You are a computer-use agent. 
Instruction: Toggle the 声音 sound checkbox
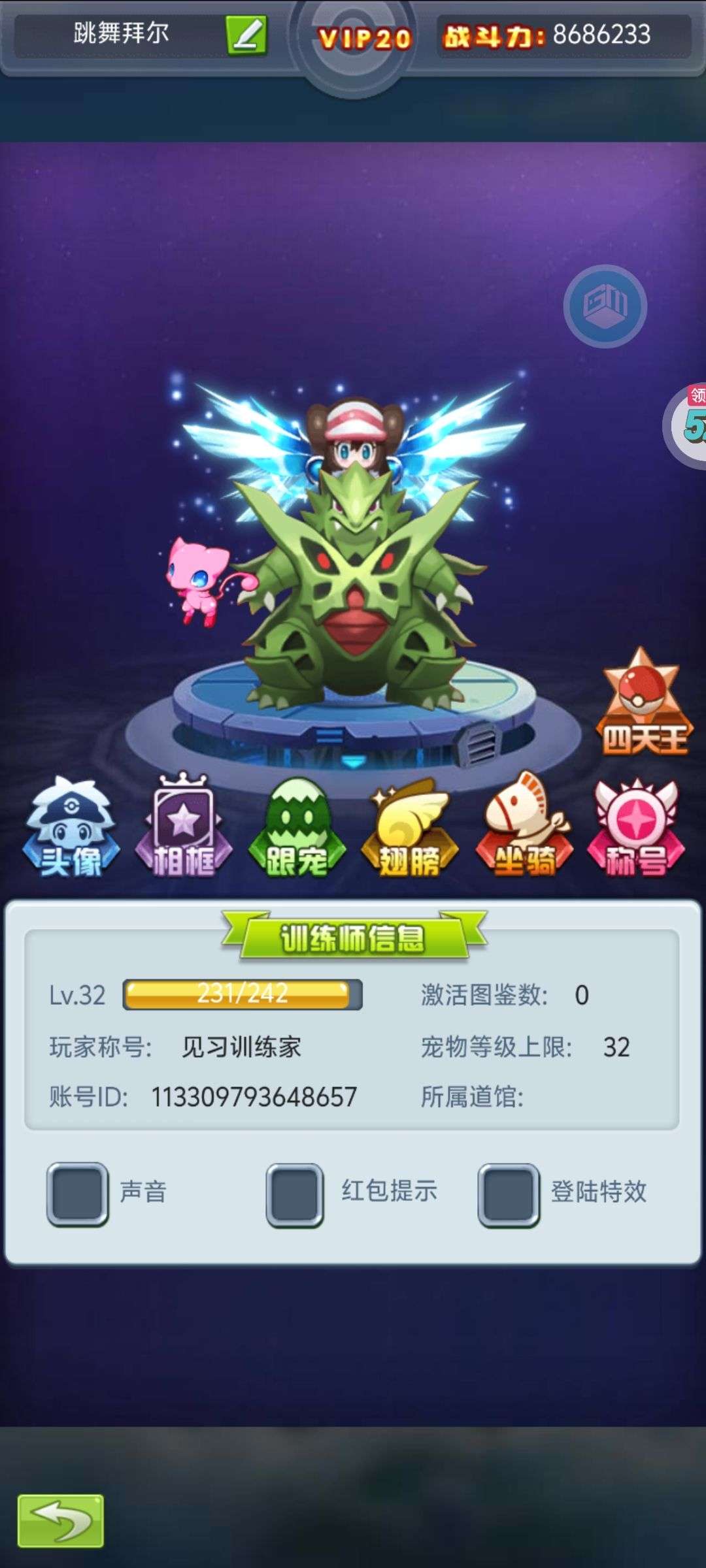pyautogui.click(x=77, y=1194)
